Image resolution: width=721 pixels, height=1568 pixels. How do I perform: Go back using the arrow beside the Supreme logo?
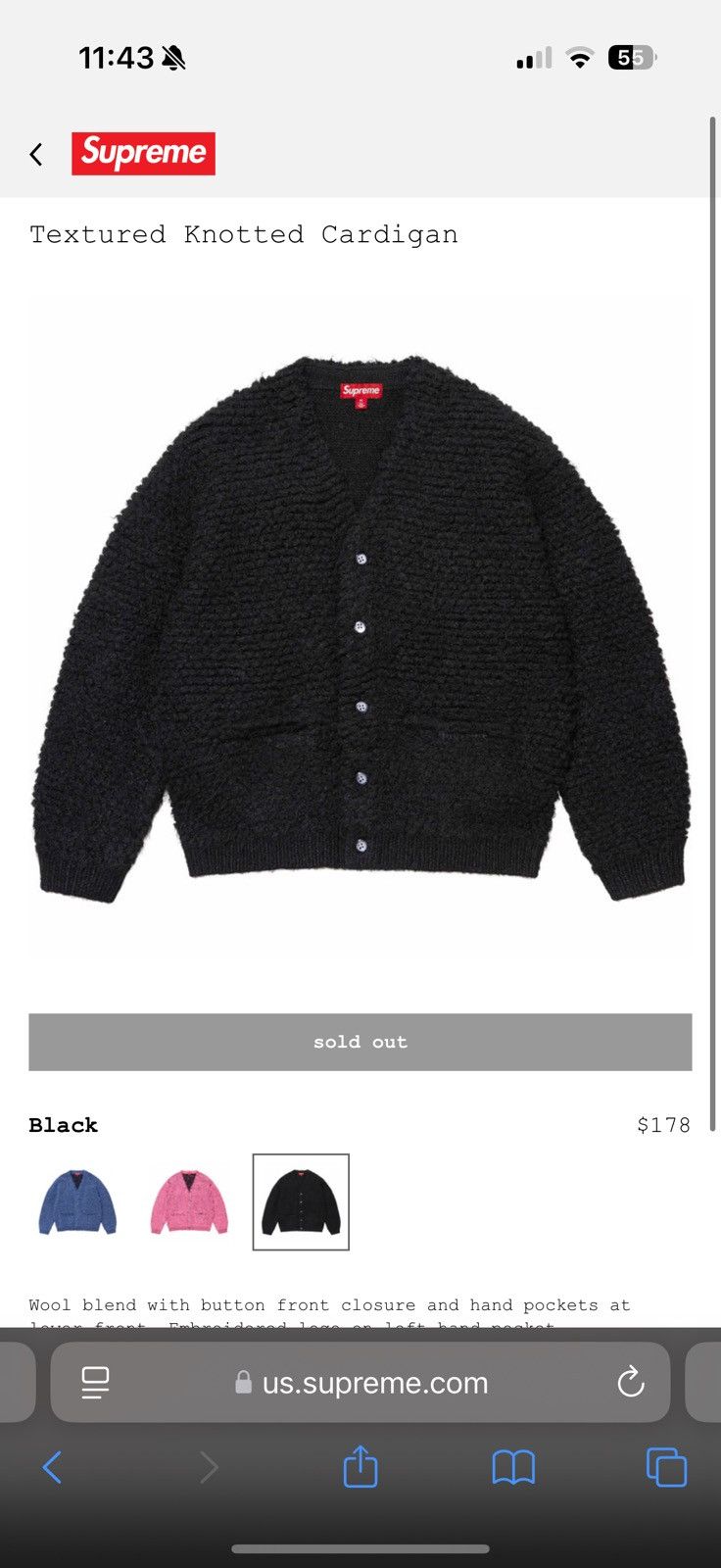[36, 154]
